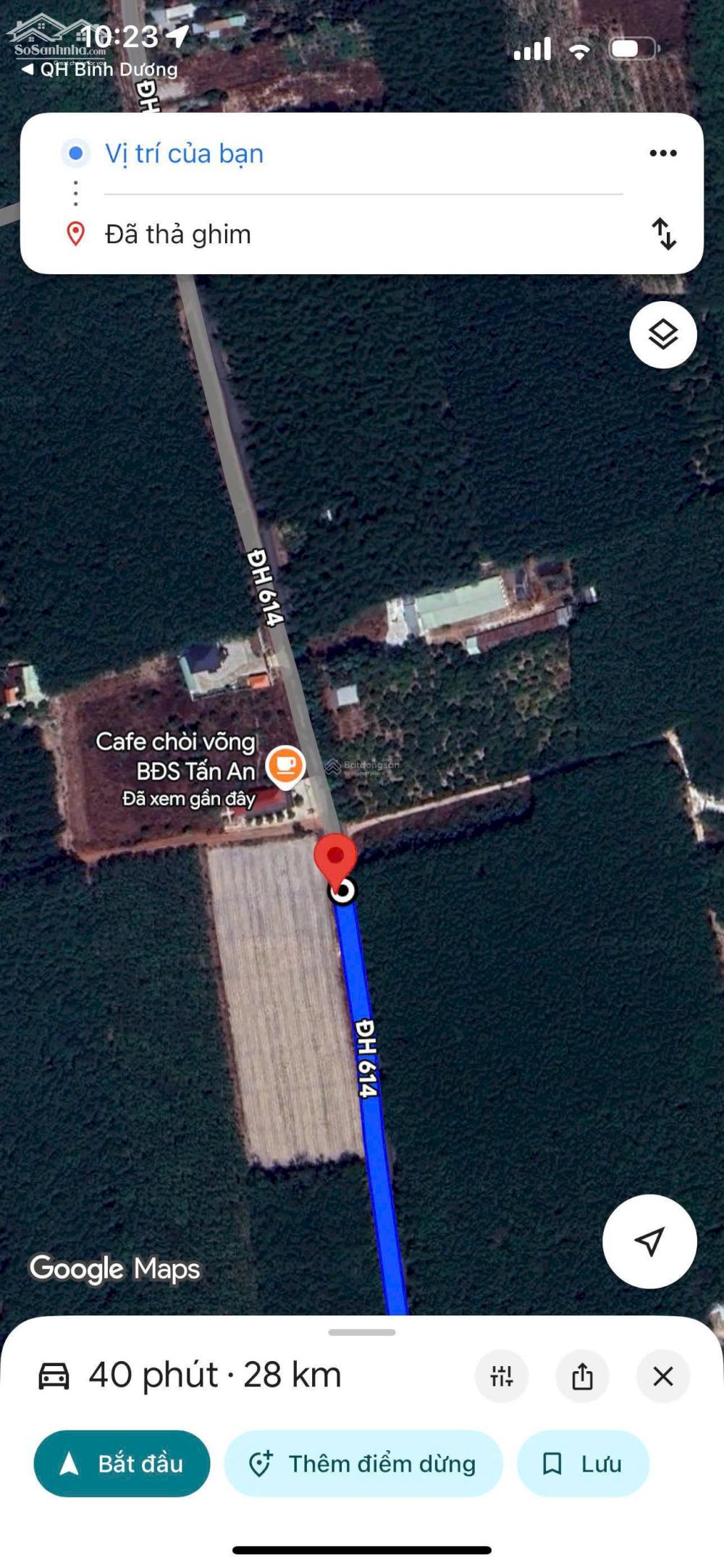Open Cafe chòi võng BĐS Tấn An marker

point(285,766)
